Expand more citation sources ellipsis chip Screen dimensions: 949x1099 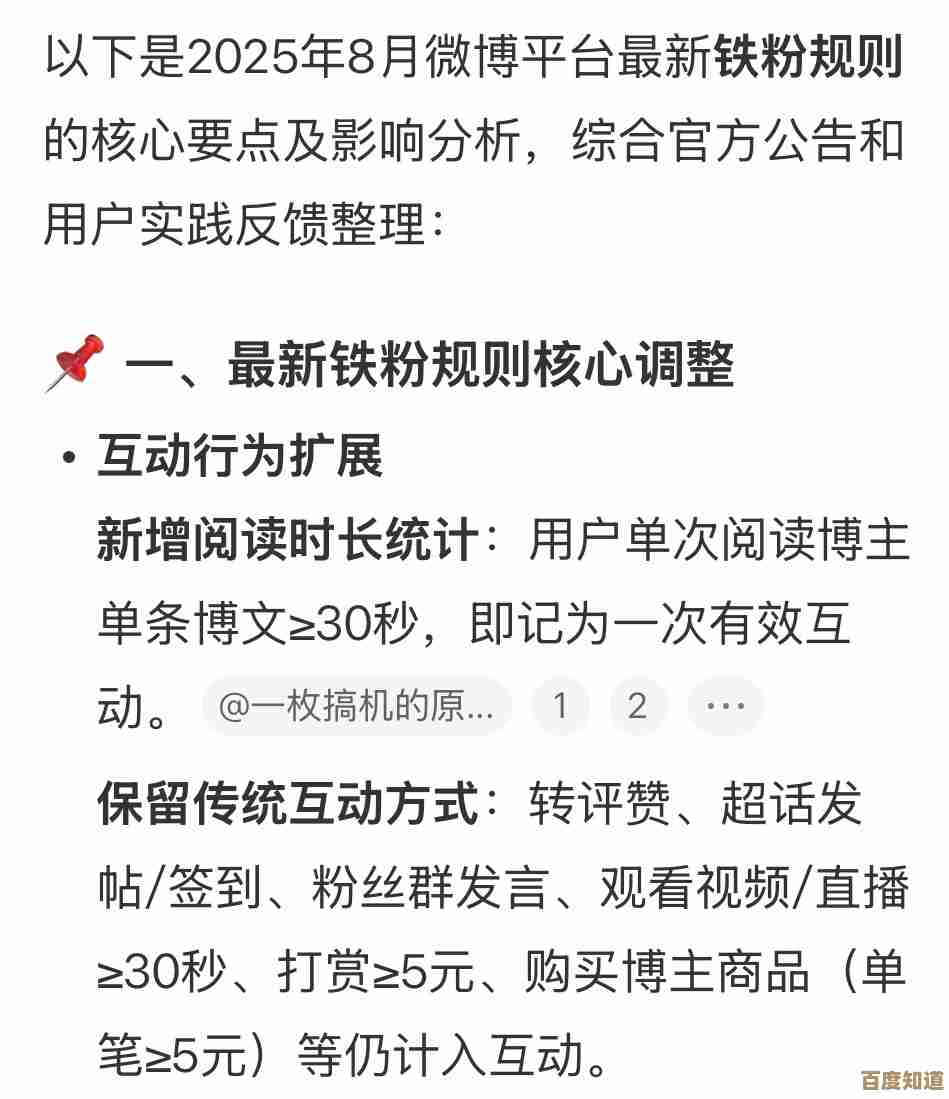pyautogui.click(x=725, y=707)
